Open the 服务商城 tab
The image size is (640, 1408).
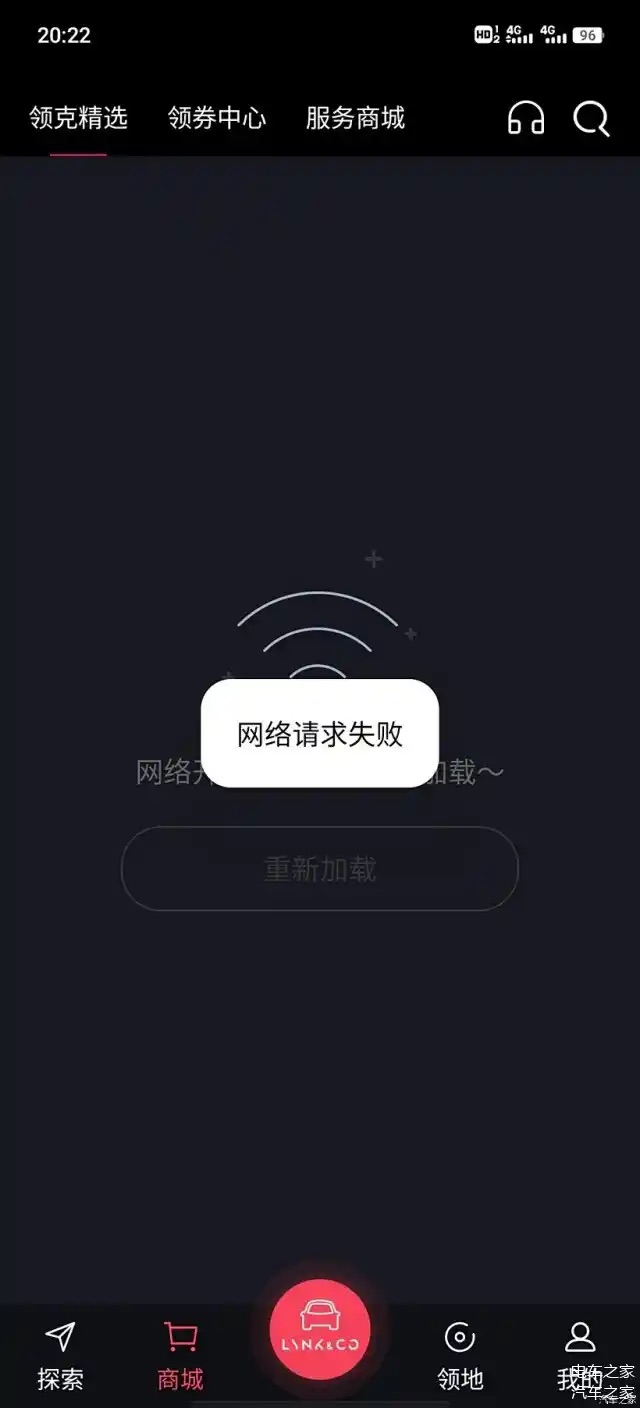(x=355, y=118)
